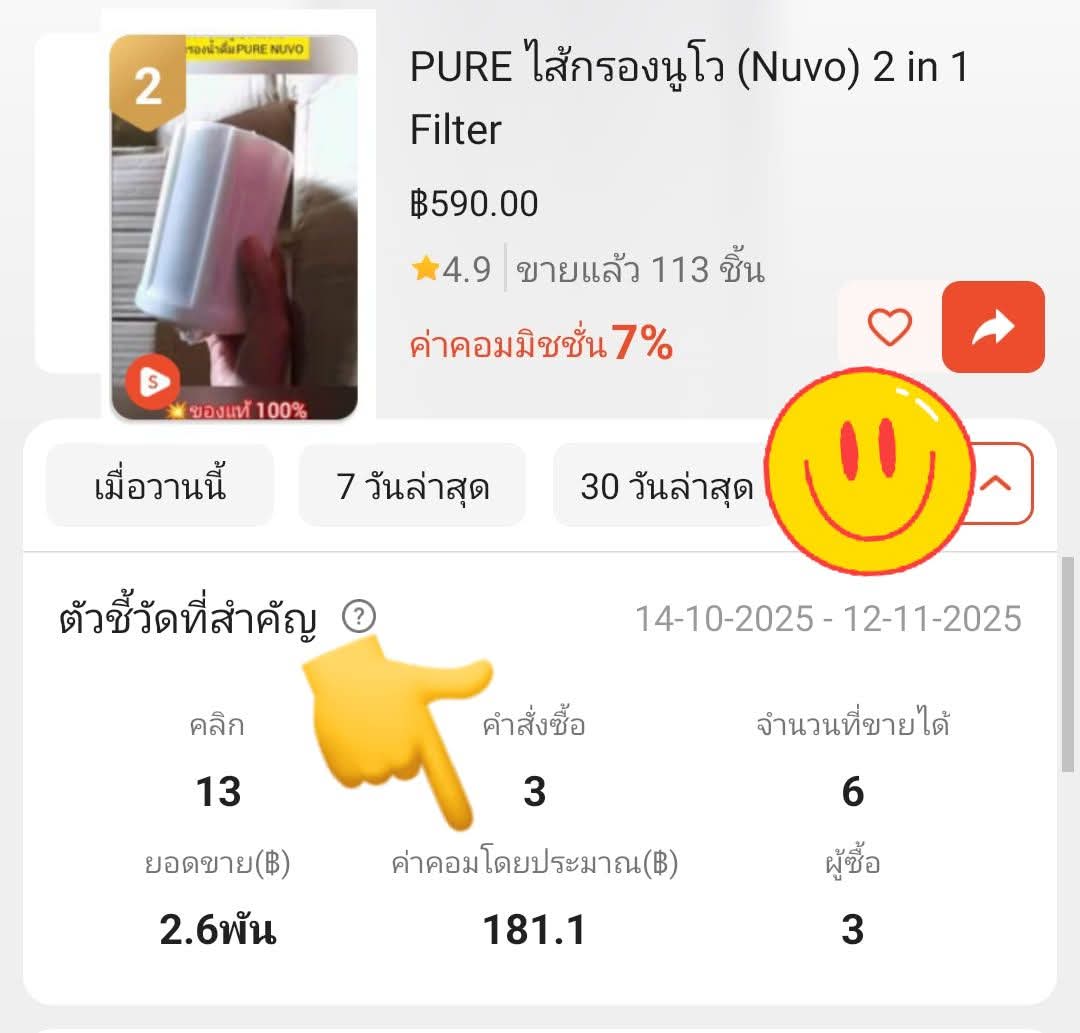Image resolution: width=1080 pixels, height=1033 pixels.
Task: Collapse the stats panel with the chevron
Action: (999, 484)
